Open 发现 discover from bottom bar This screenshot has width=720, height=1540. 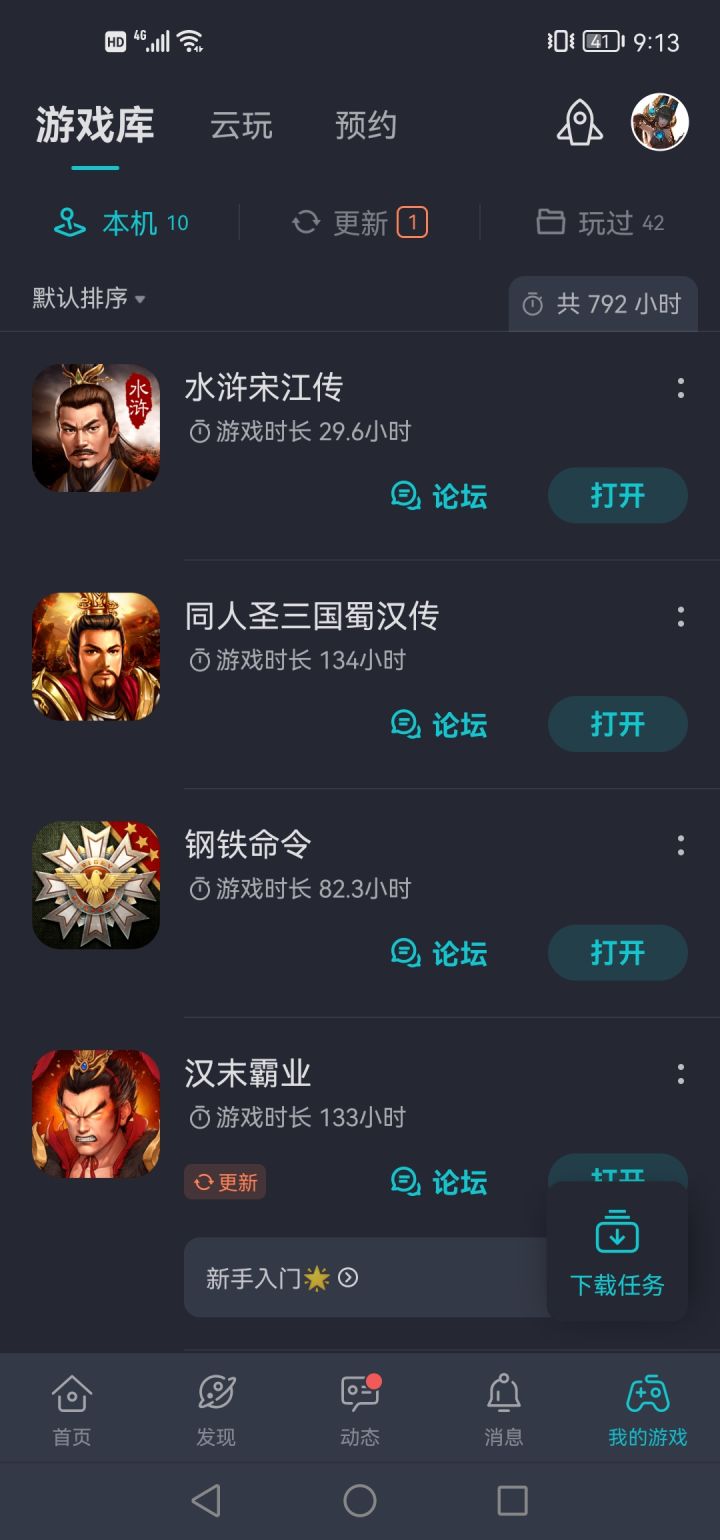215,1408
